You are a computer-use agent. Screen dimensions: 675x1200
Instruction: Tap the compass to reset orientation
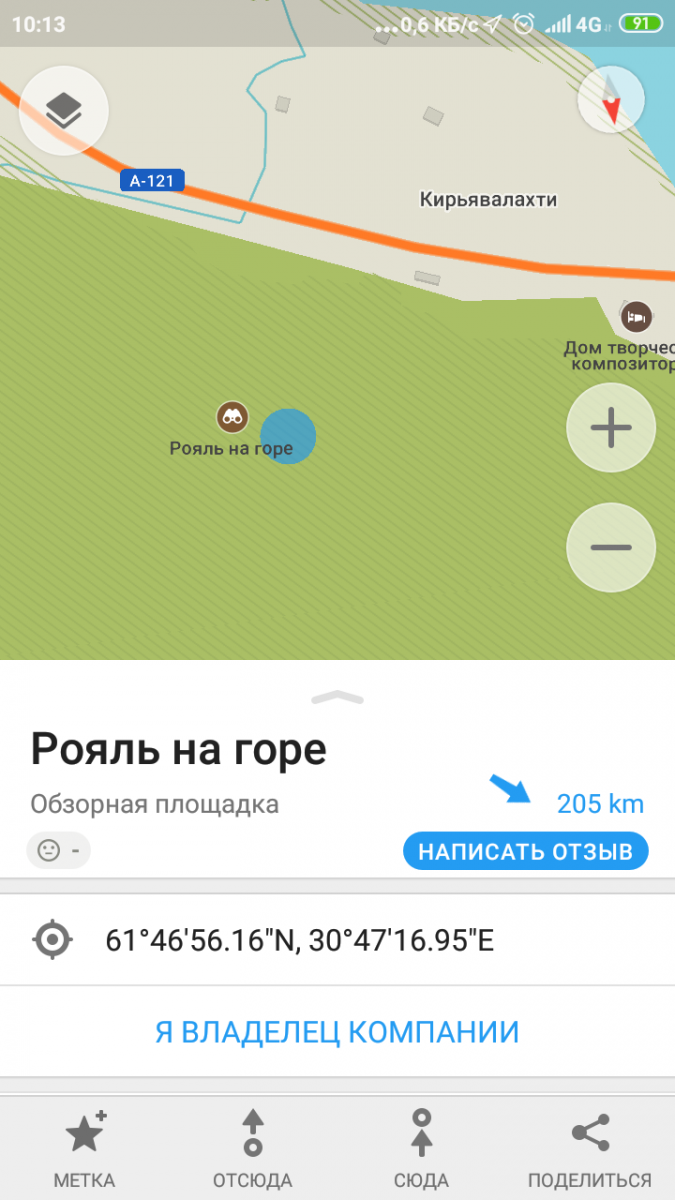click(x=611, y=99)
